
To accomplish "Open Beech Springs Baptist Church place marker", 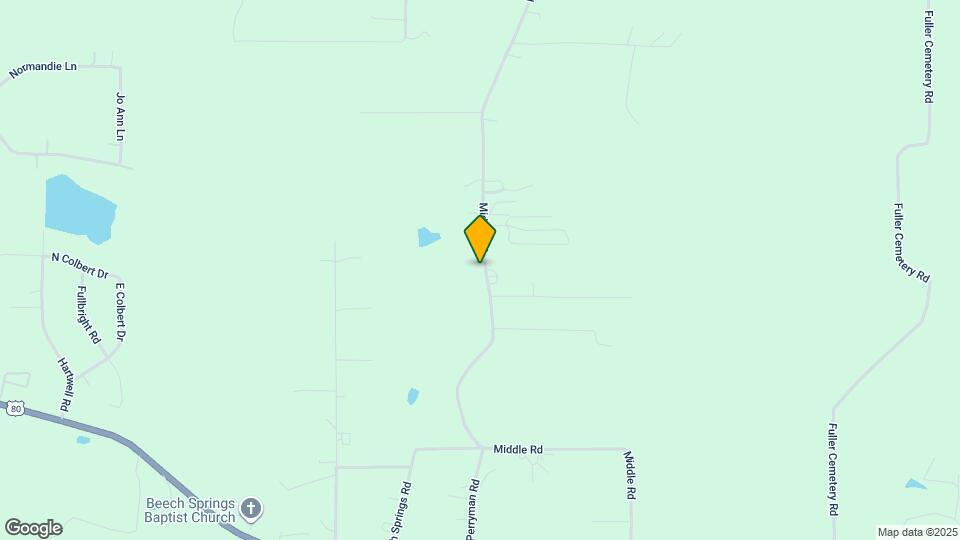I will click(x=251, y=510).
